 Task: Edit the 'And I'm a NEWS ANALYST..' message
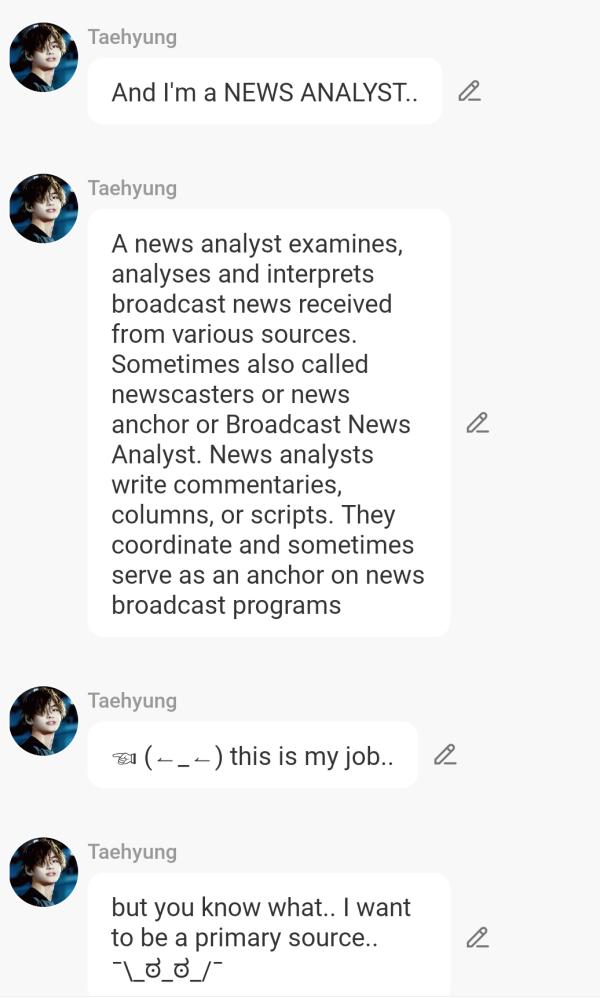tap(469, 92)
